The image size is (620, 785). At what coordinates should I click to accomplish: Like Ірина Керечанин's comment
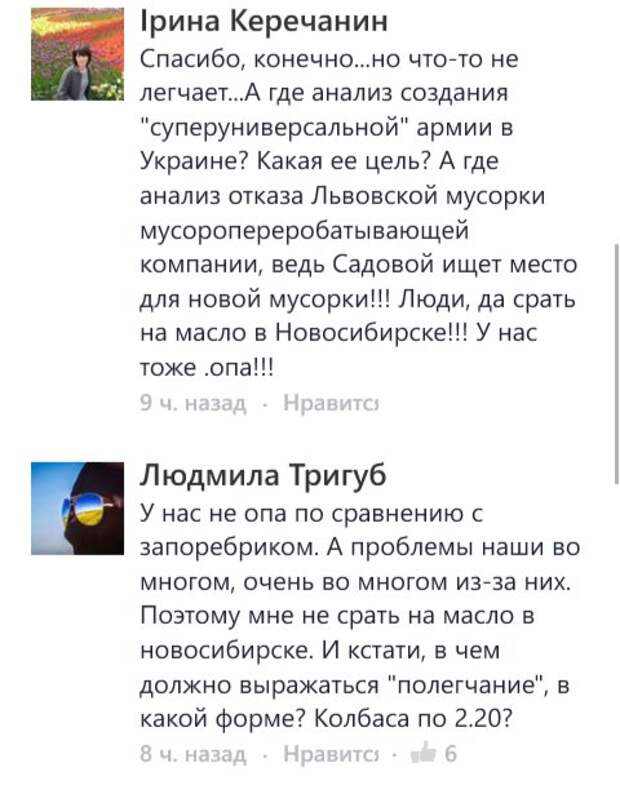pos(331,403)
